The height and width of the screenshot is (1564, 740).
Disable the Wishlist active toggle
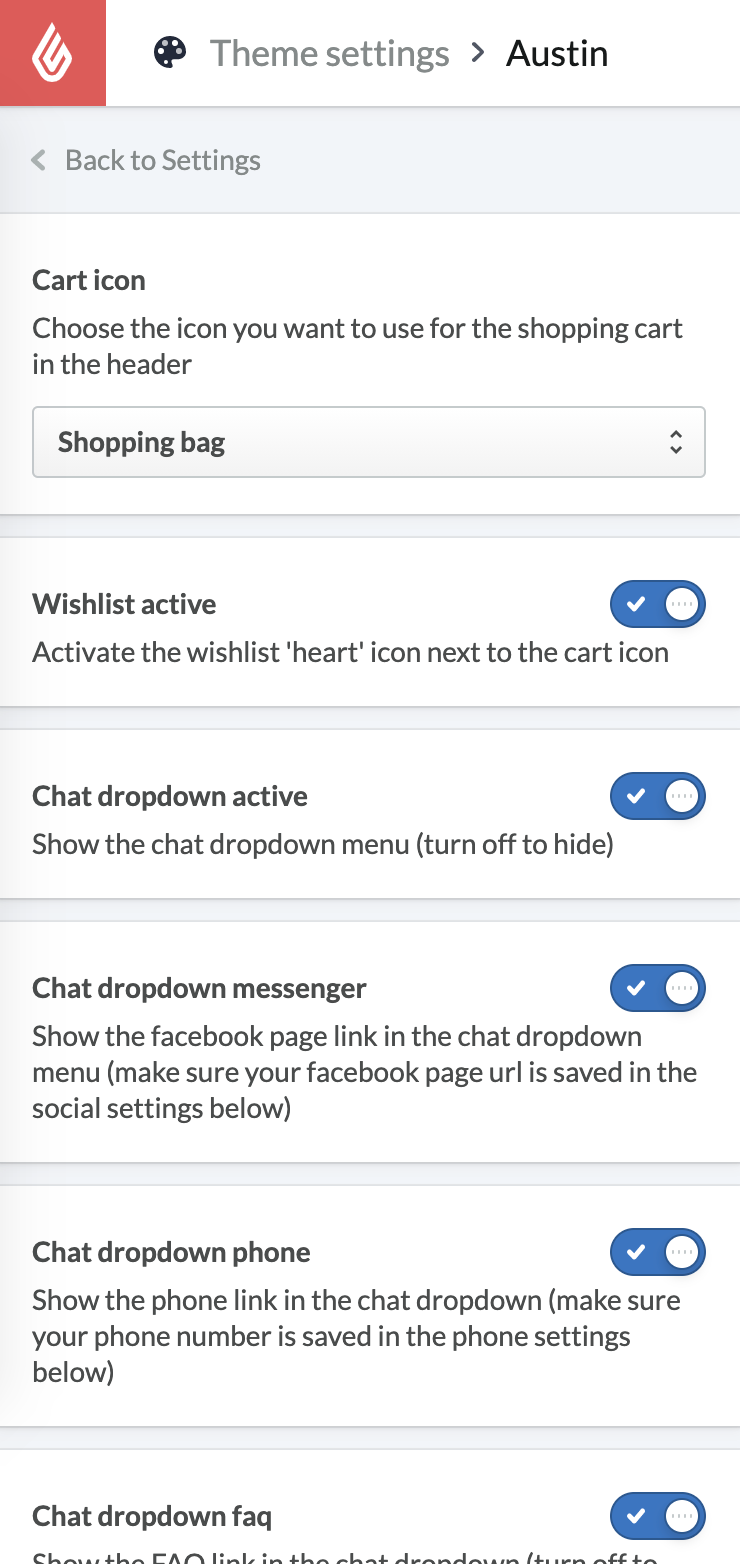(657, 604)
